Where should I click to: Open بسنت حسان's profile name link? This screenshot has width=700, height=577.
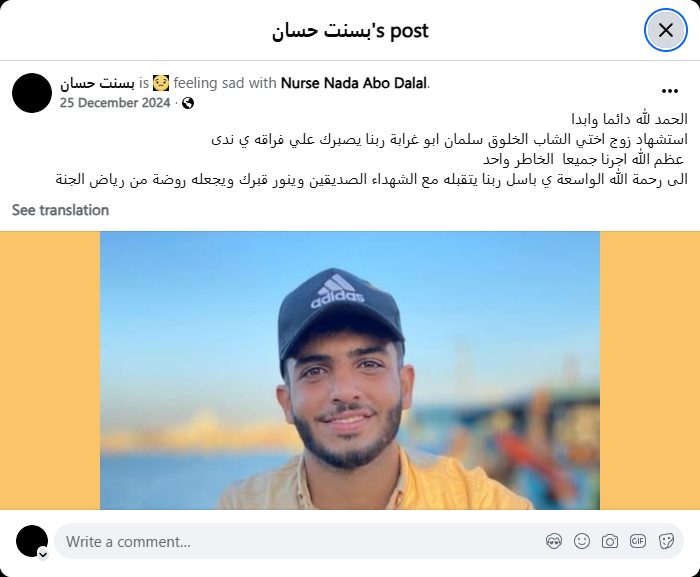97,83
